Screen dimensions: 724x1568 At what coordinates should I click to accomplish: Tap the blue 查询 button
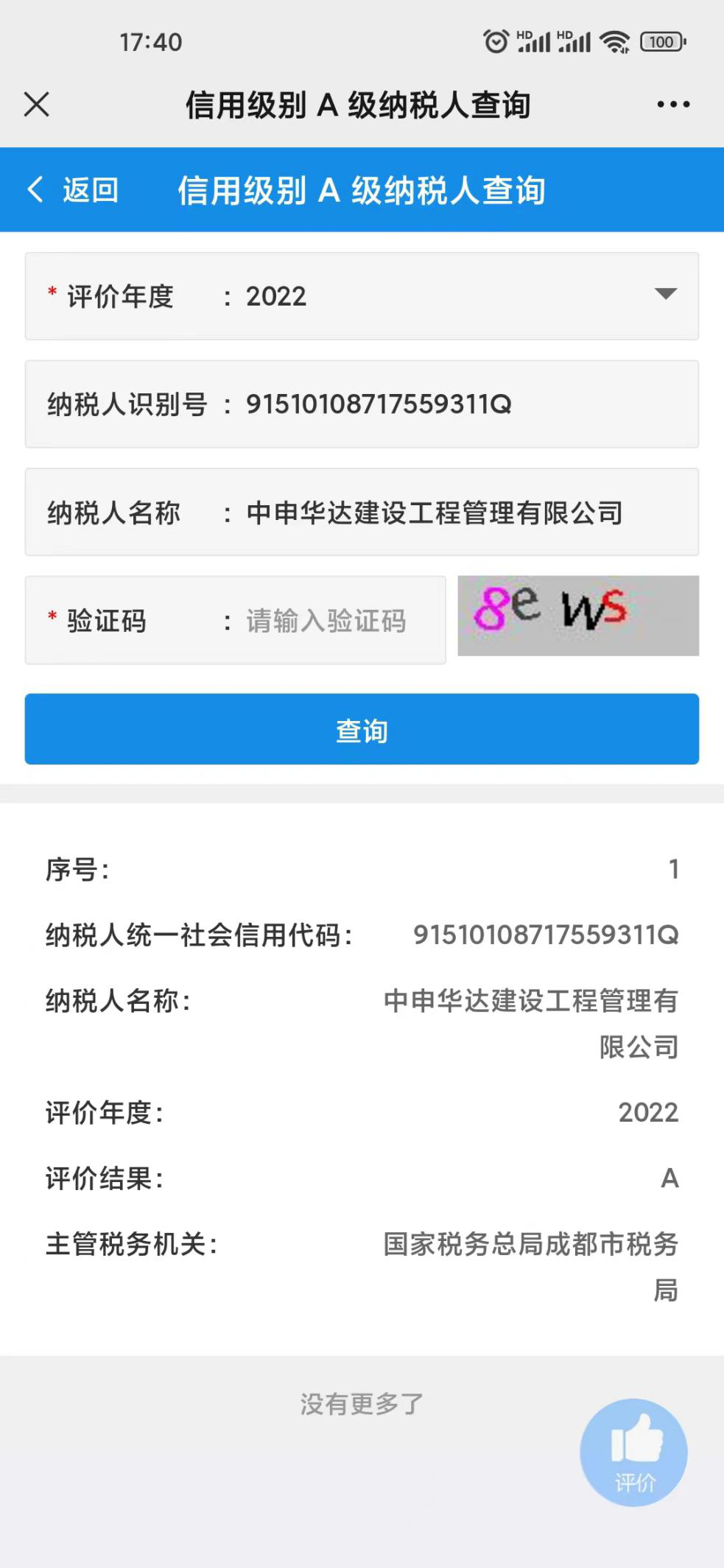click(362, 729)
